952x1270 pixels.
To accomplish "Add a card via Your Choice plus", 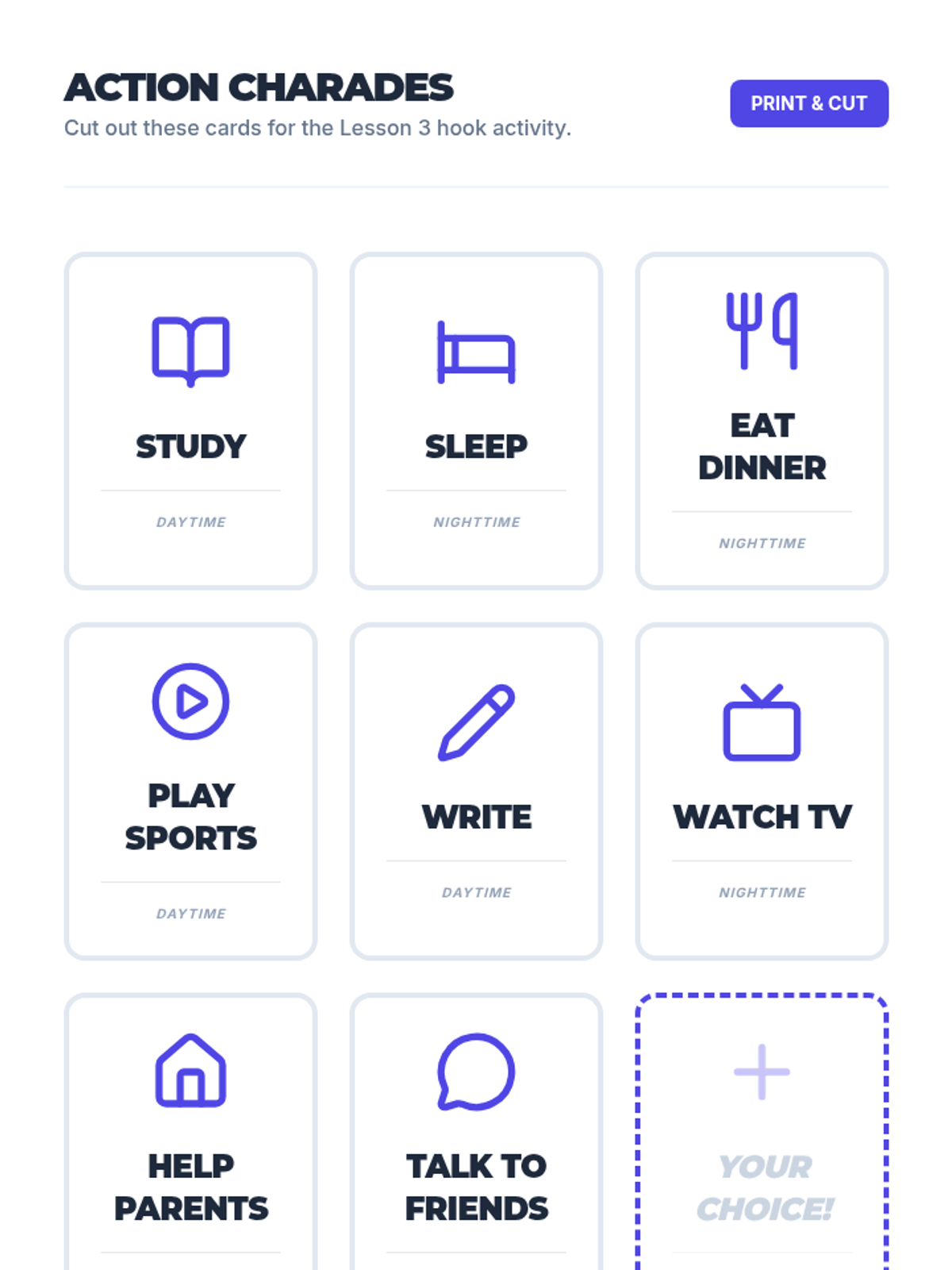I will [x=762, y=1072].
